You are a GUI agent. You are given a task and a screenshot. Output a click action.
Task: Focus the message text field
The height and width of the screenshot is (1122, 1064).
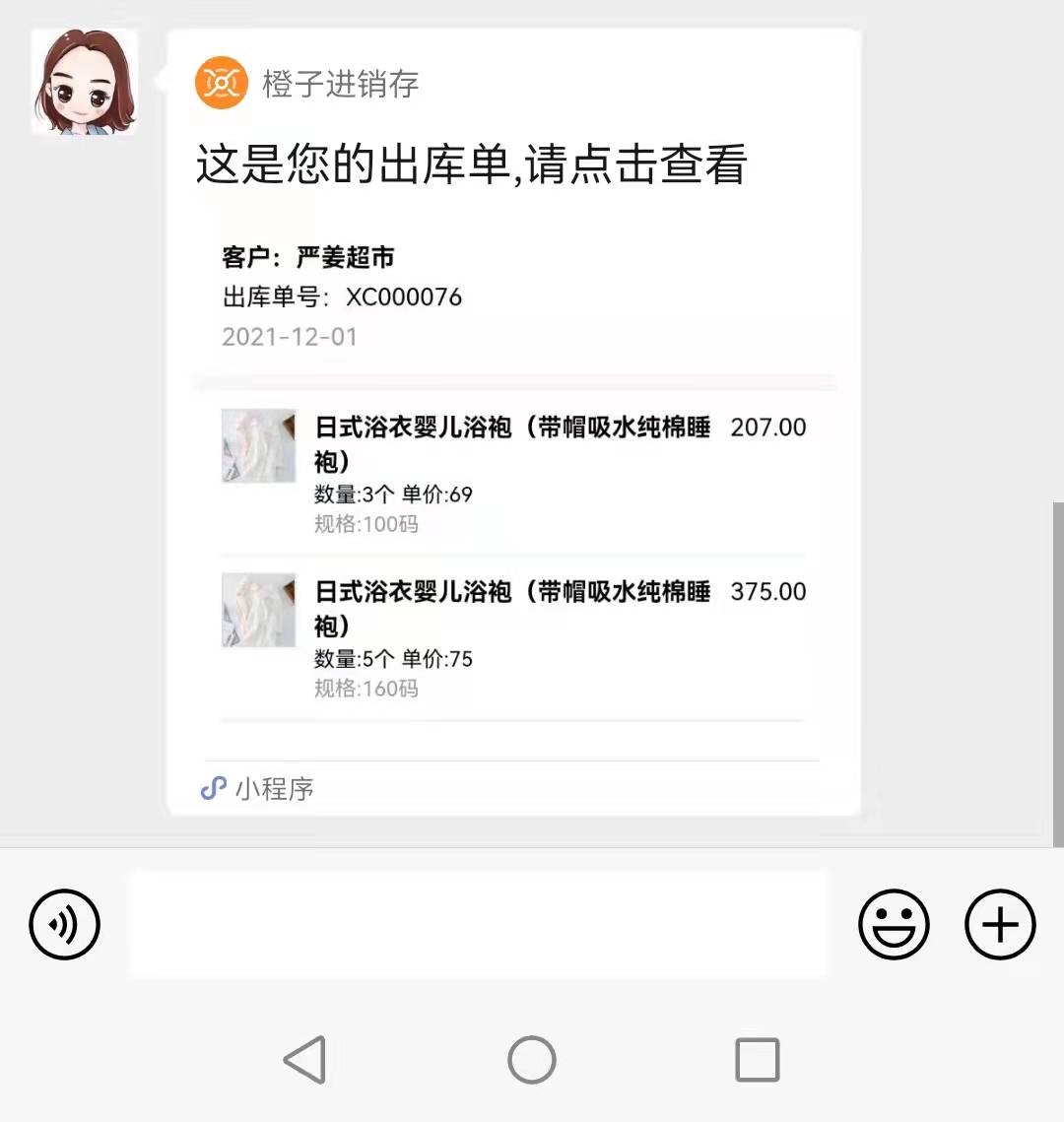(479, 924)
